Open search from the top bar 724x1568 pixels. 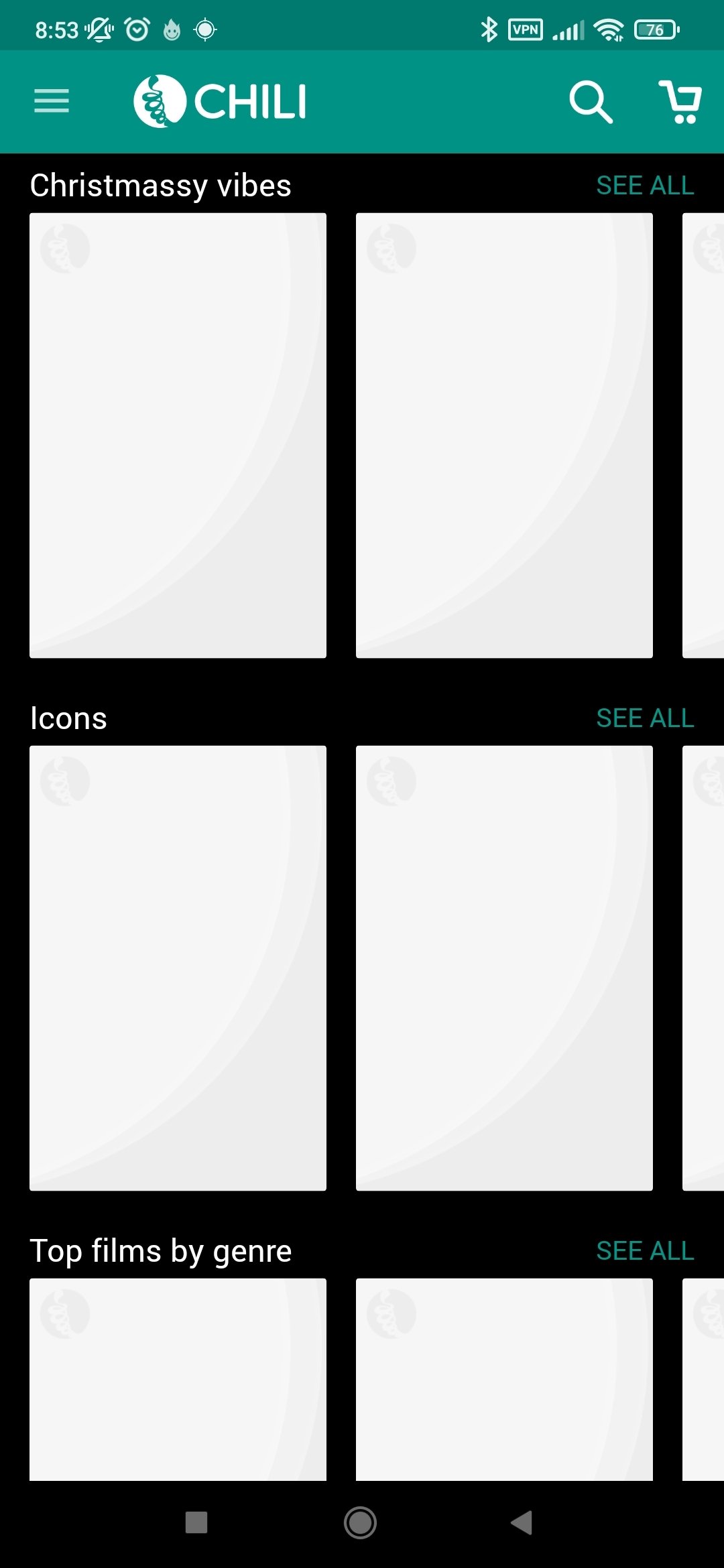coord(591,102)
